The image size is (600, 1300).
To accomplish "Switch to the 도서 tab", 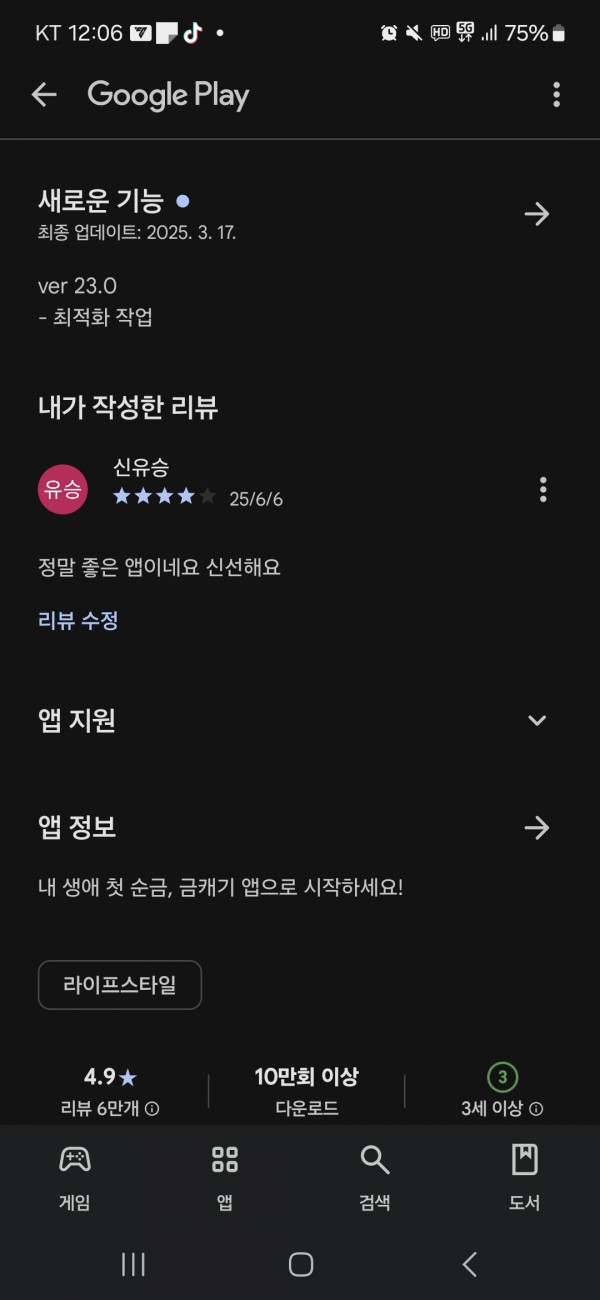I will coord(525,1178).
